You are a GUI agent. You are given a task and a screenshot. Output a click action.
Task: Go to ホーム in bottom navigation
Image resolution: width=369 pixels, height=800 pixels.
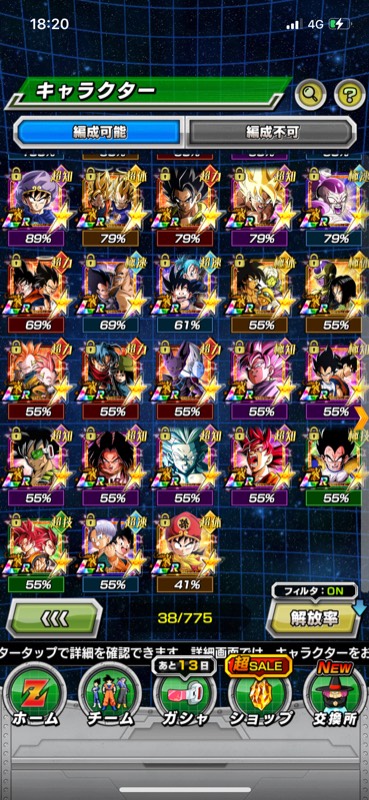click(36, 695)
